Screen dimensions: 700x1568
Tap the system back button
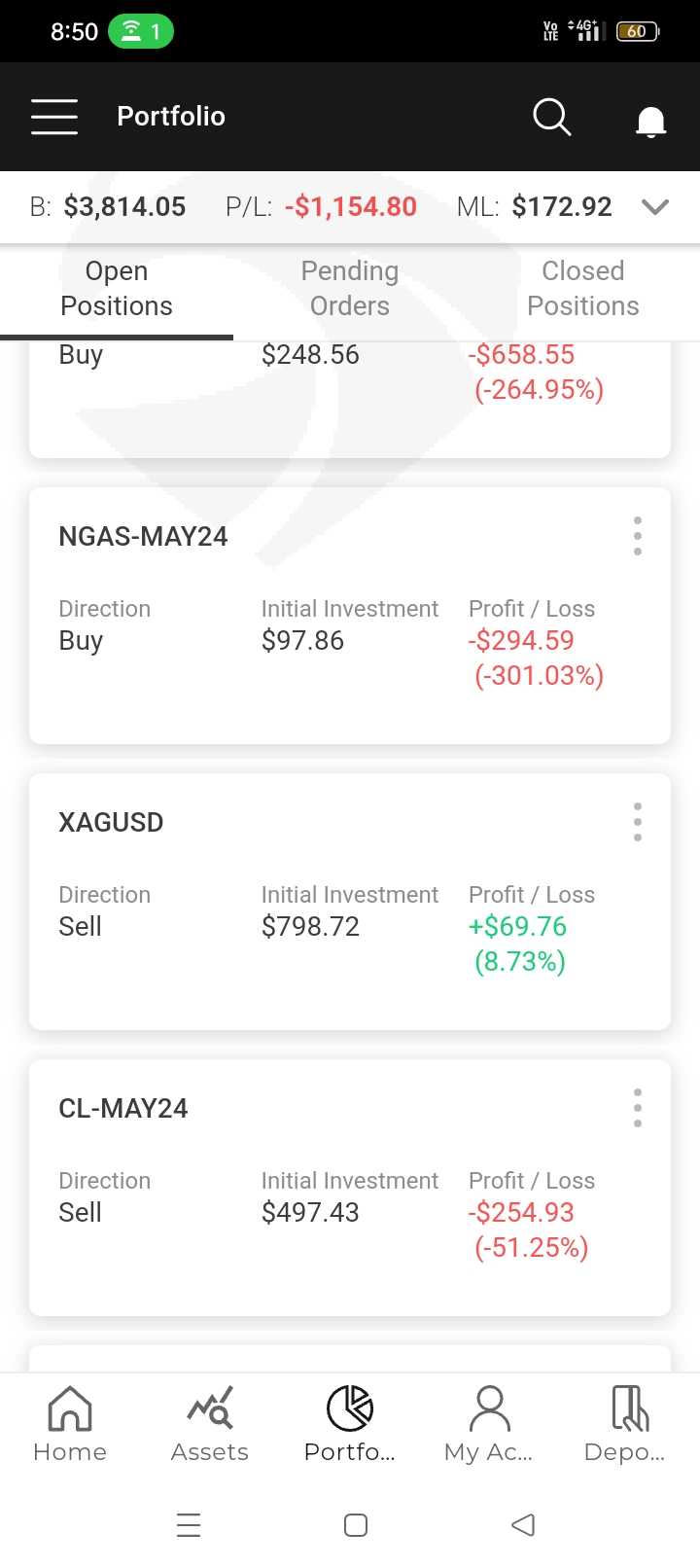click(x=523, y=1524)
